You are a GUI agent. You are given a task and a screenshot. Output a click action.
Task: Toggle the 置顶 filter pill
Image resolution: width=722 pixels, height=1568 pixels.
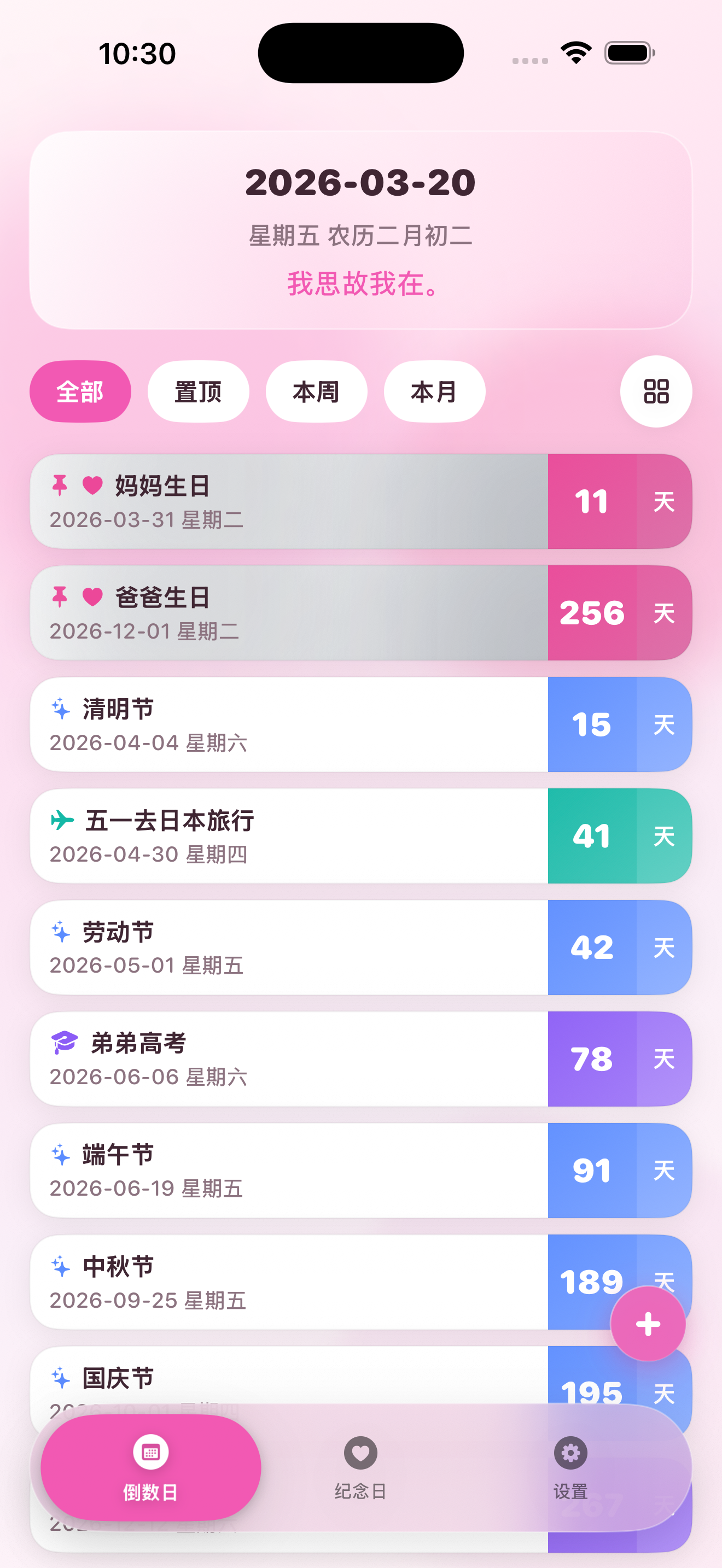198,391
